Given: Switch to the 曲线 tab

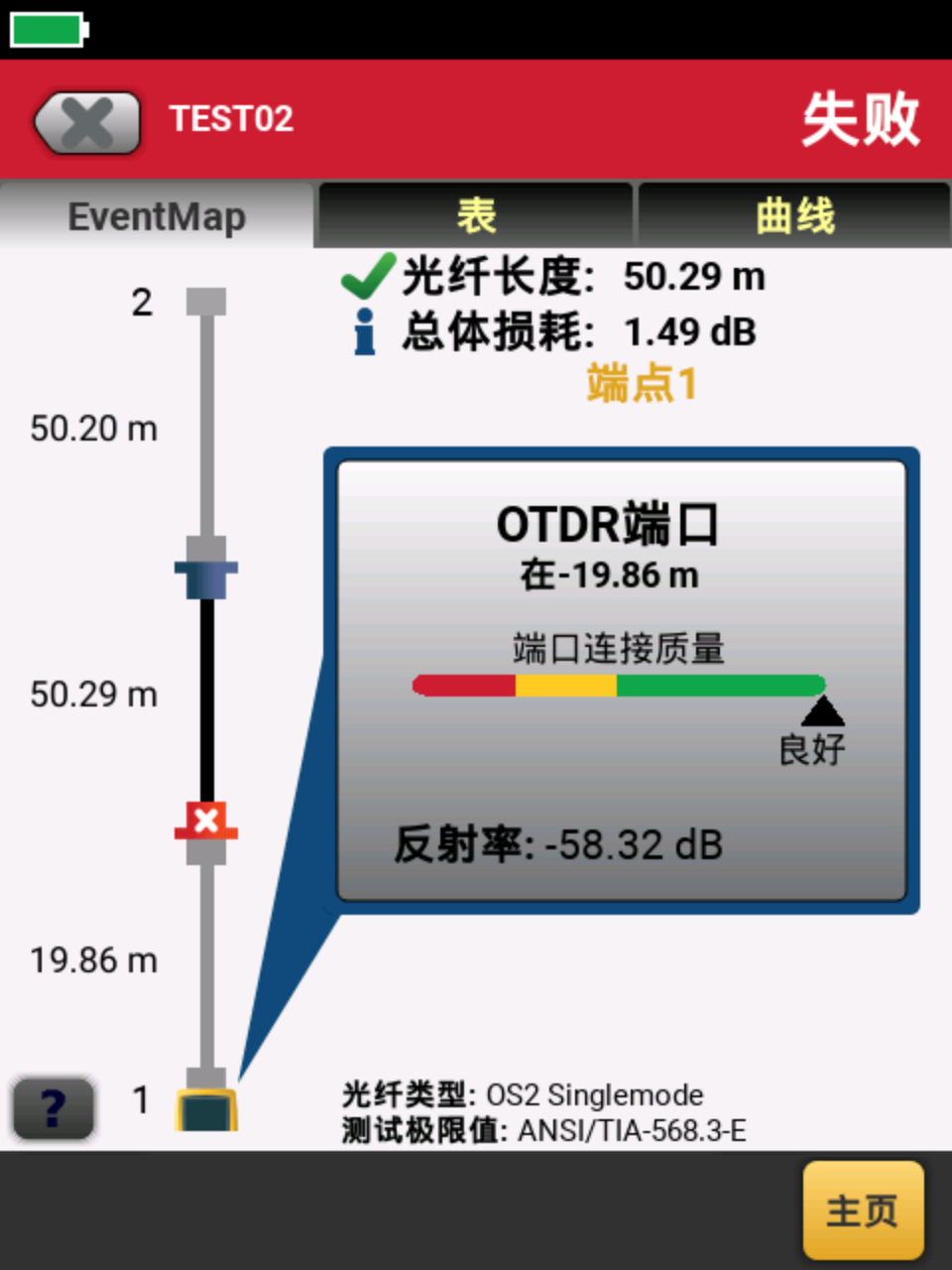Looking at the screenshot, I should [794, 215].
